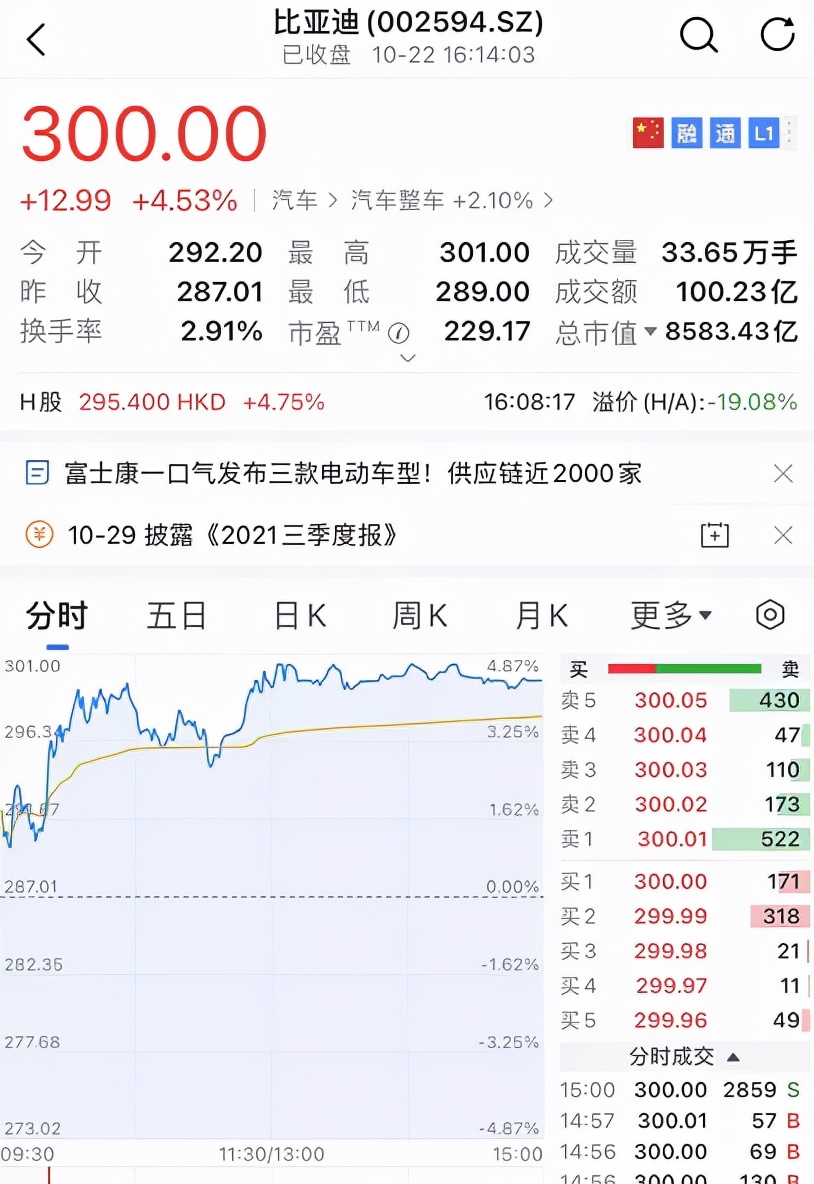Switch to the 月K chart tab

point(541,616)
